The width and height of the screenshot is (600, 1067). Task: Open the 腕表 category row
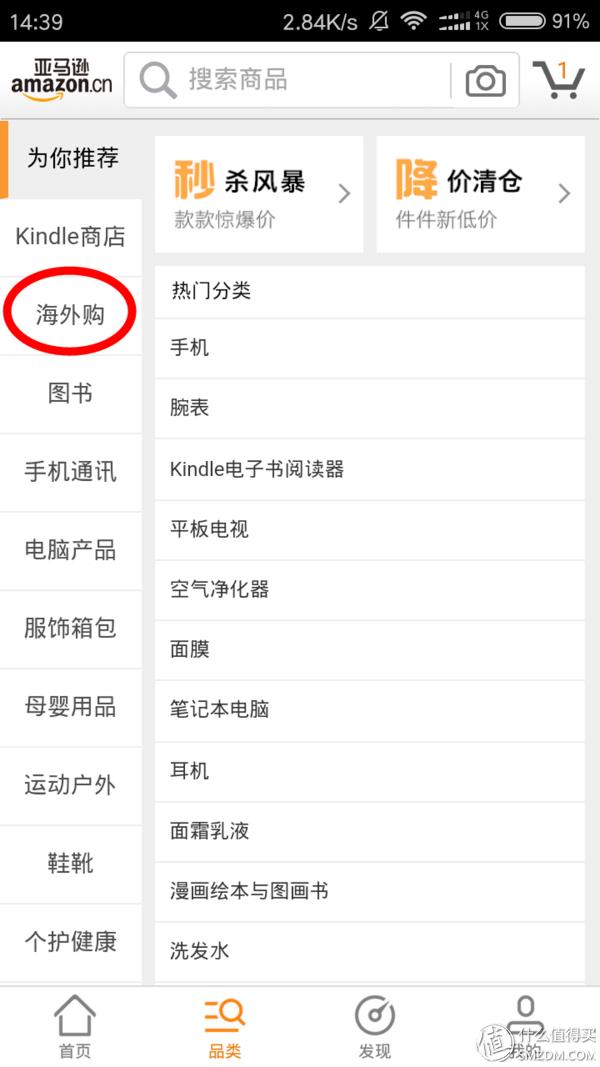369,408
